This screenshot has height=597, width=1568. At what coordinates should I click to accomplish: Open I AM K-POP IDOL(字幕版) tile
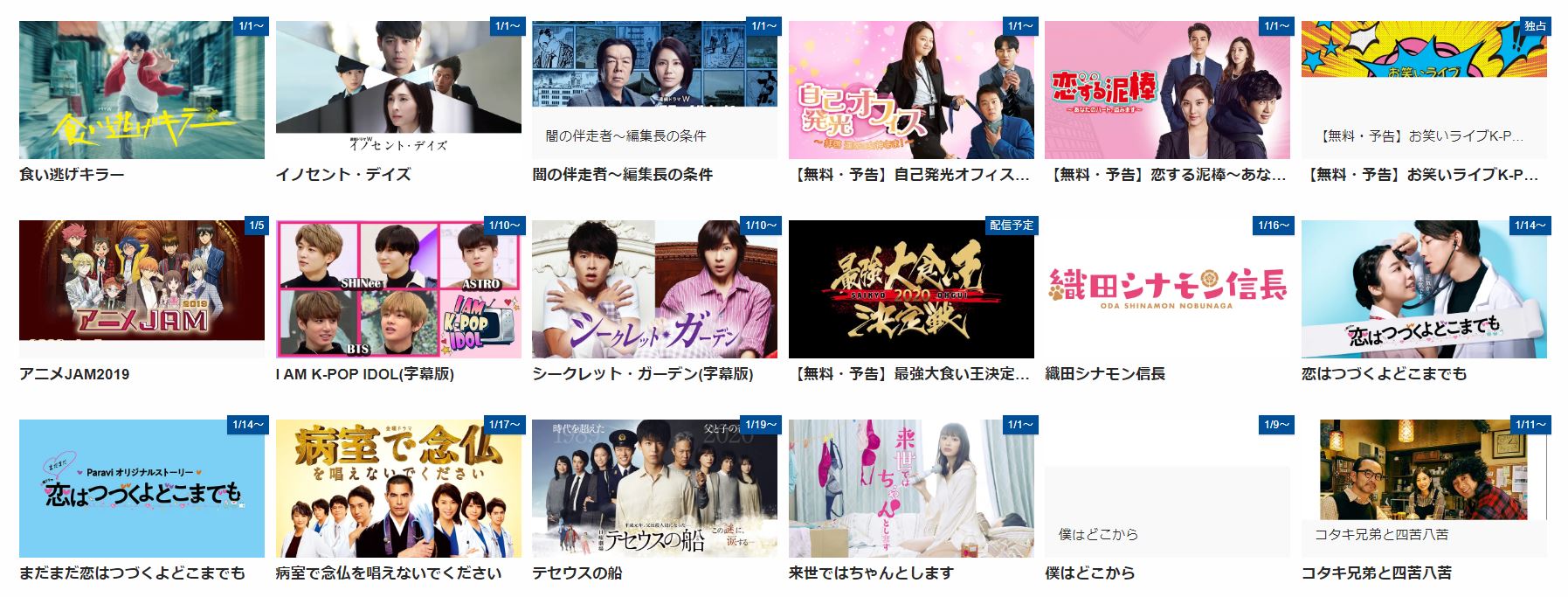tap(398, 289)
